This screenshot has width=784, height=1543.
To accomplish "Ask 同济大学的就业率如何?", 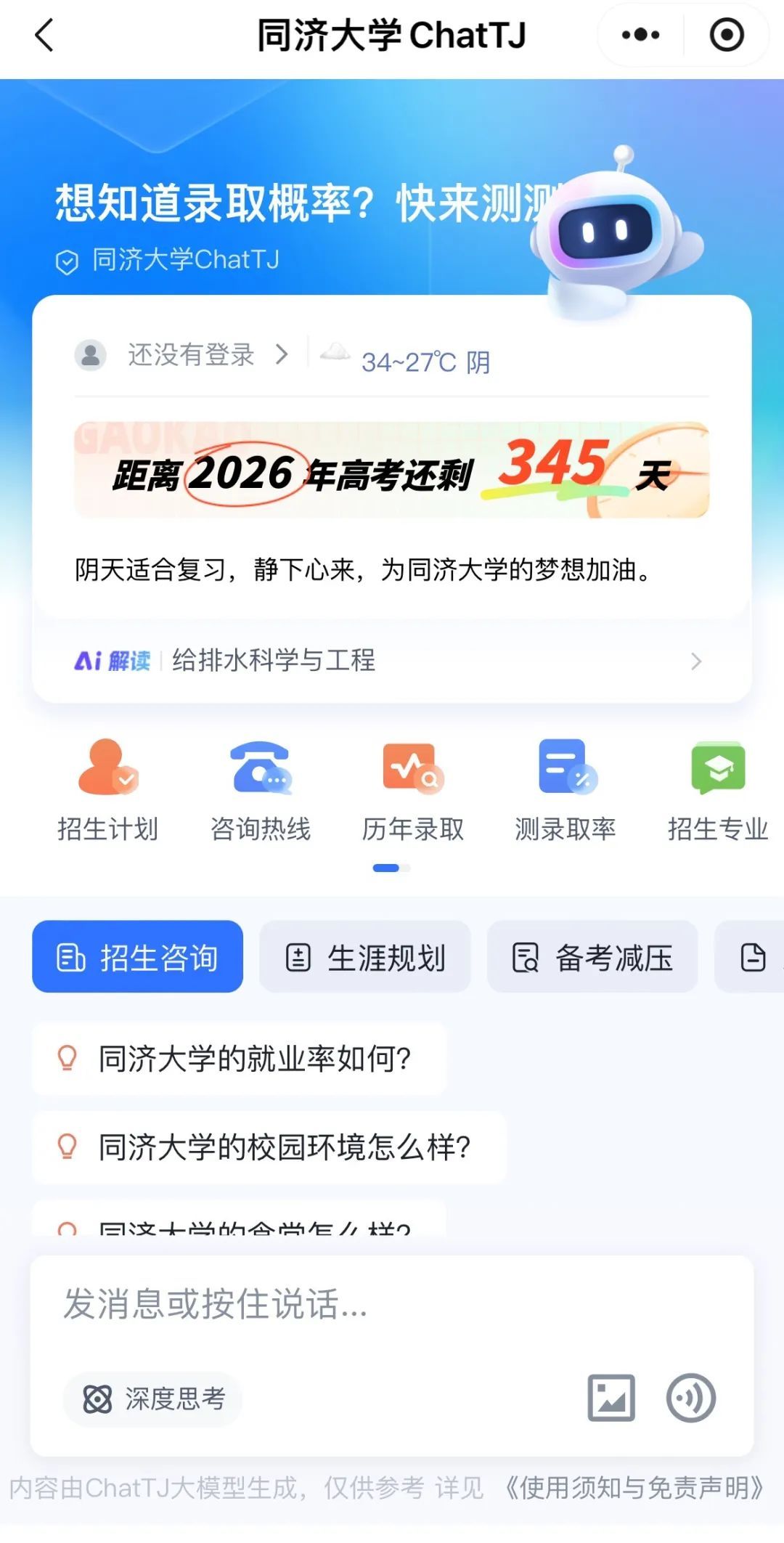I will tap(240, 1059).
